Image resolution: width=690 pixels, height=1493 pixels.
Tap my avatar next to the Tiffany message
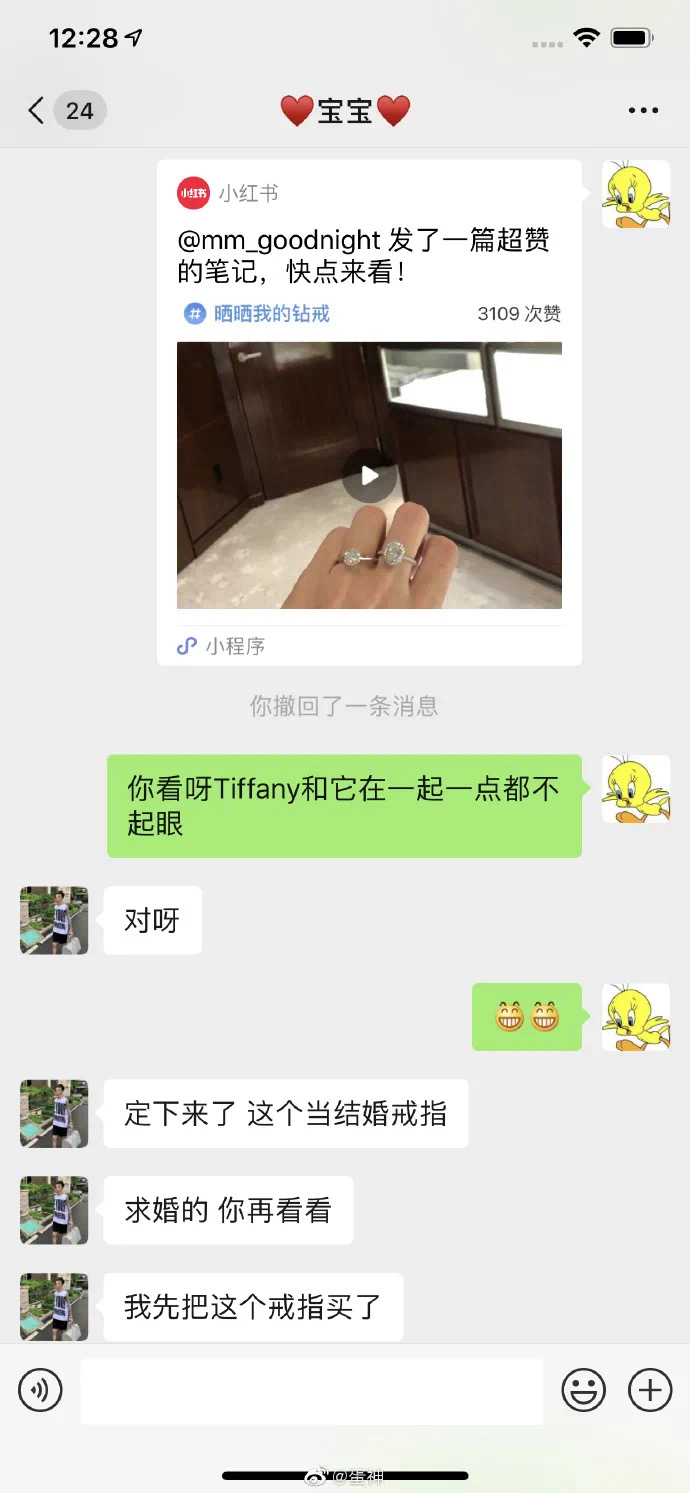pos(635,789)
